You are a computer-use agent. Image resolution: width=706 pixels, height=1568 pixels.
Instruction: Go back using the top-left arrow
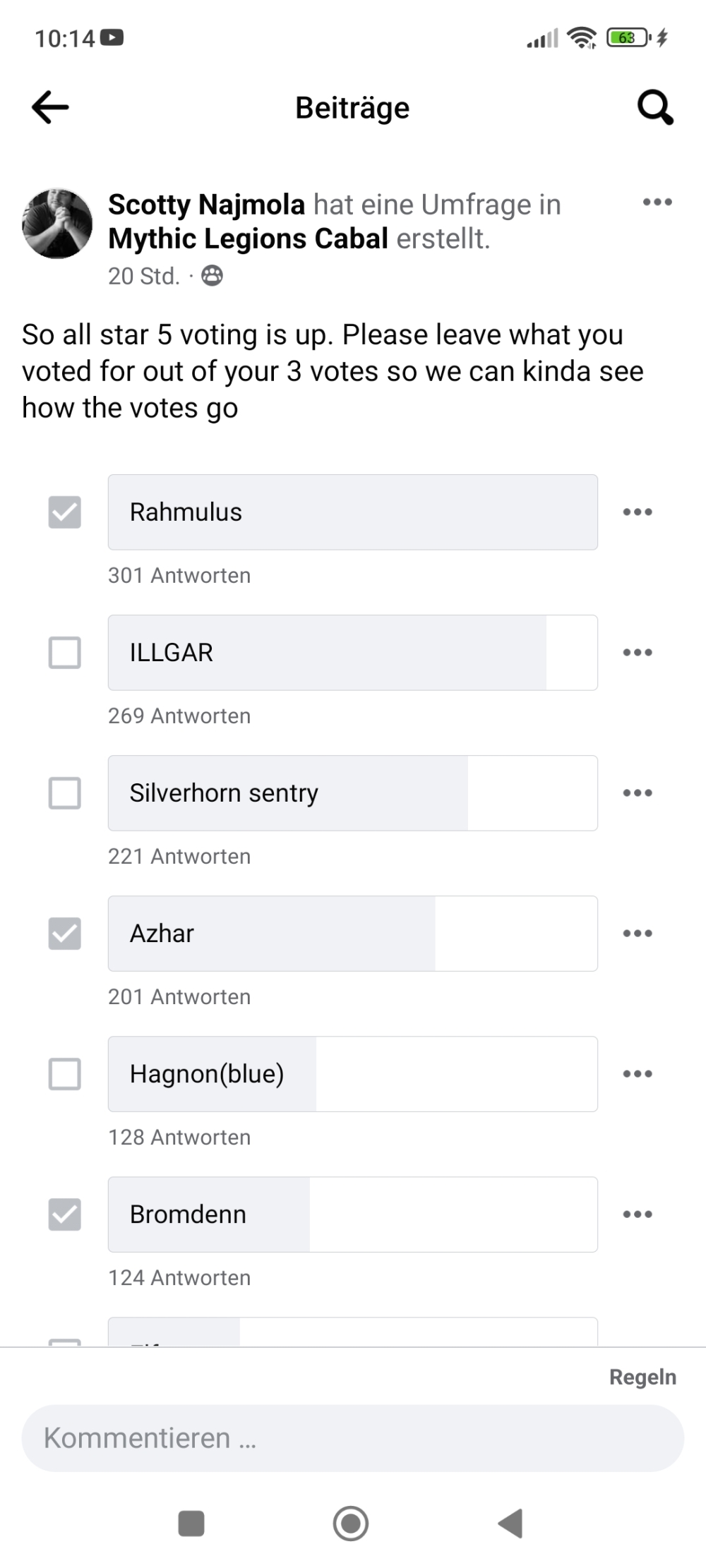[x=50, y=107]
